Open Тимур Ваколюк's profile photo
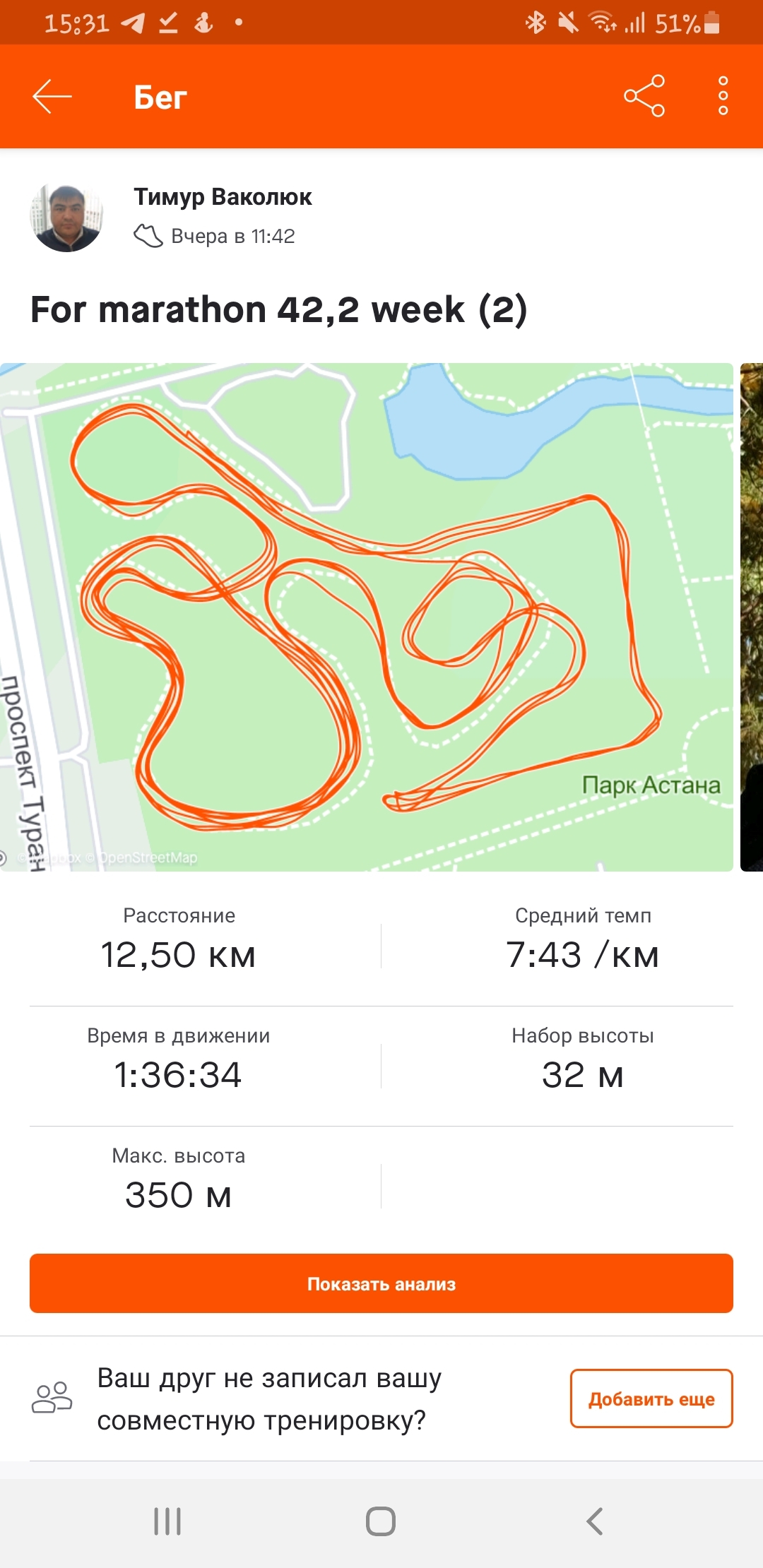 (66, 218)
